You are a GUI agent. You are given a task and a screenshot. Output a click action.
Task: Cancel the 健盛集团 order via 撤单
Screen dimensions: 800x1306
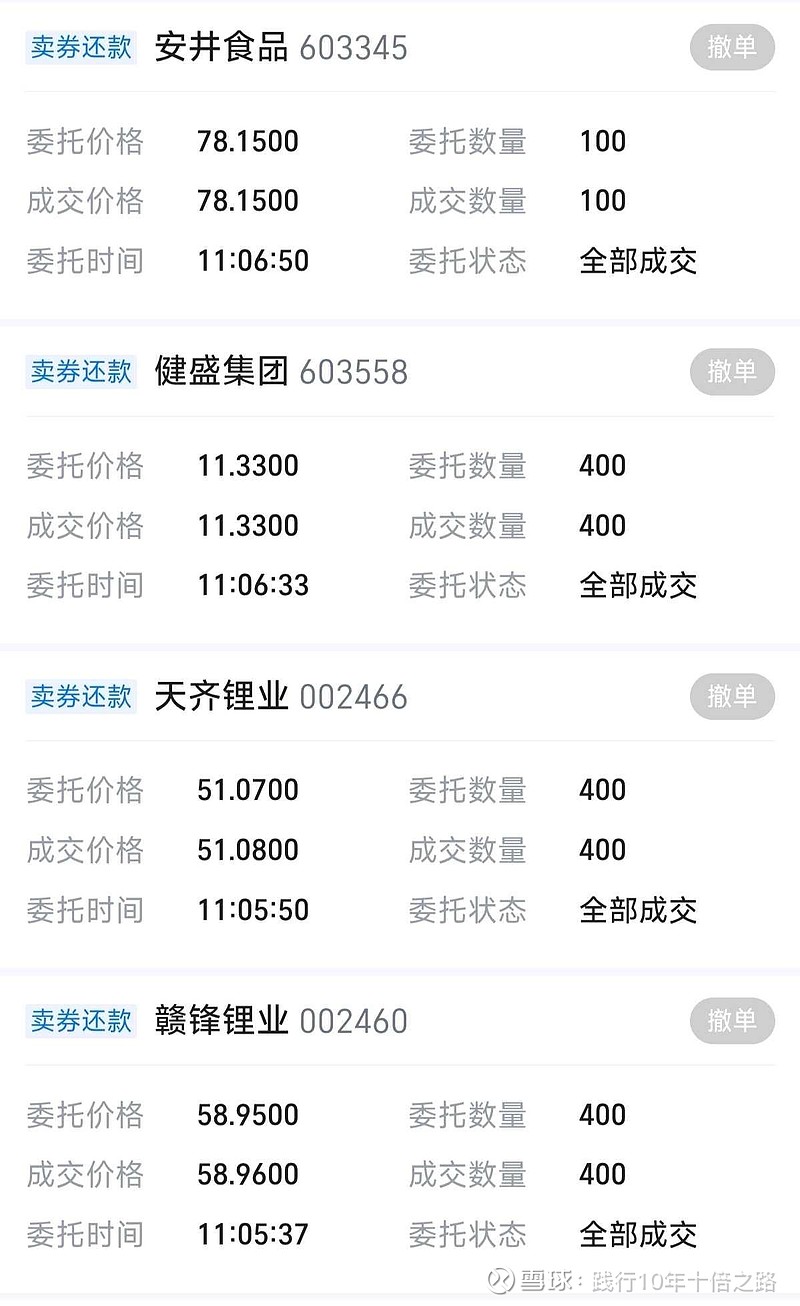tap(733, 371)
